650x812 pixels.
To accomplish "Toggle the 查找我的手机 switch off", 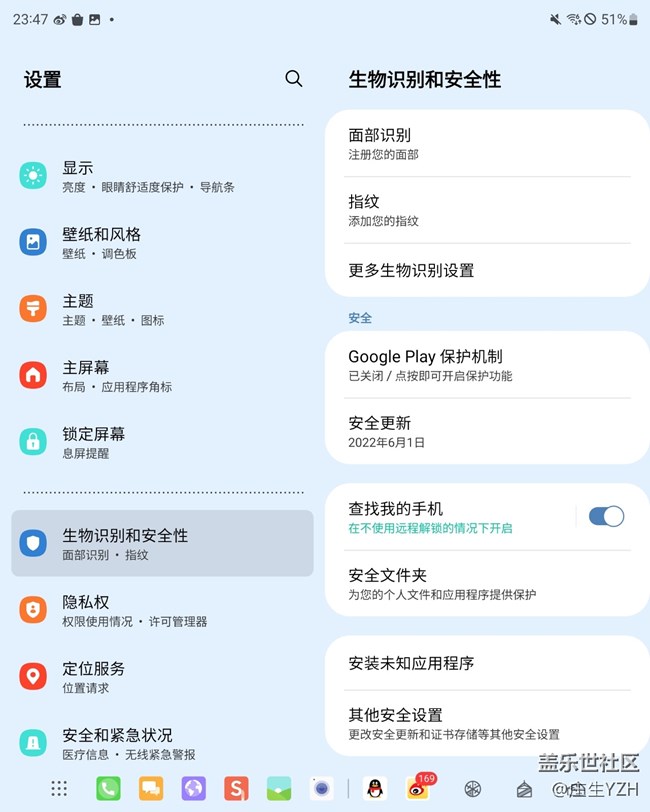I will tap(605, 516).
